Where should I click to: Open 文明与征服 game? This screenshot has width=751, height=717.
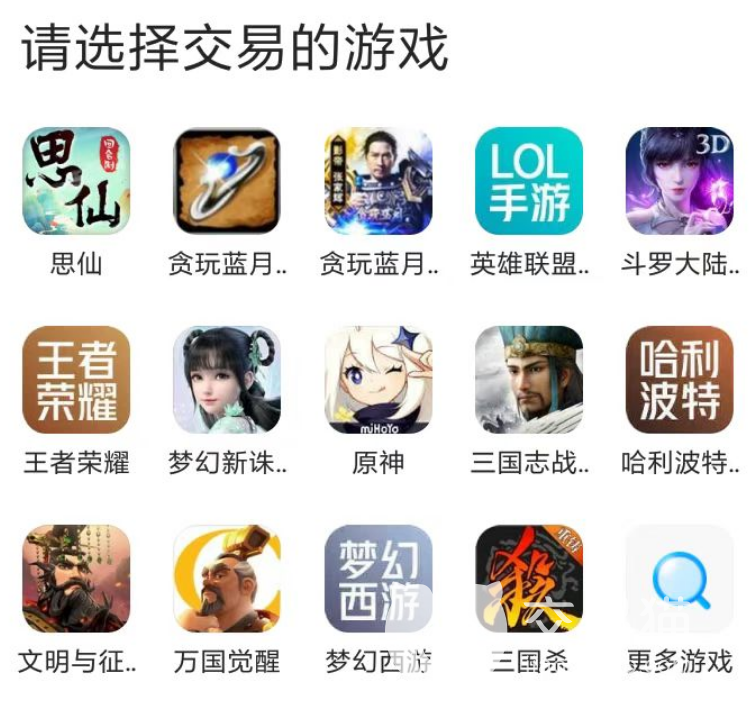pyautogui.click(x=76, y=578)
